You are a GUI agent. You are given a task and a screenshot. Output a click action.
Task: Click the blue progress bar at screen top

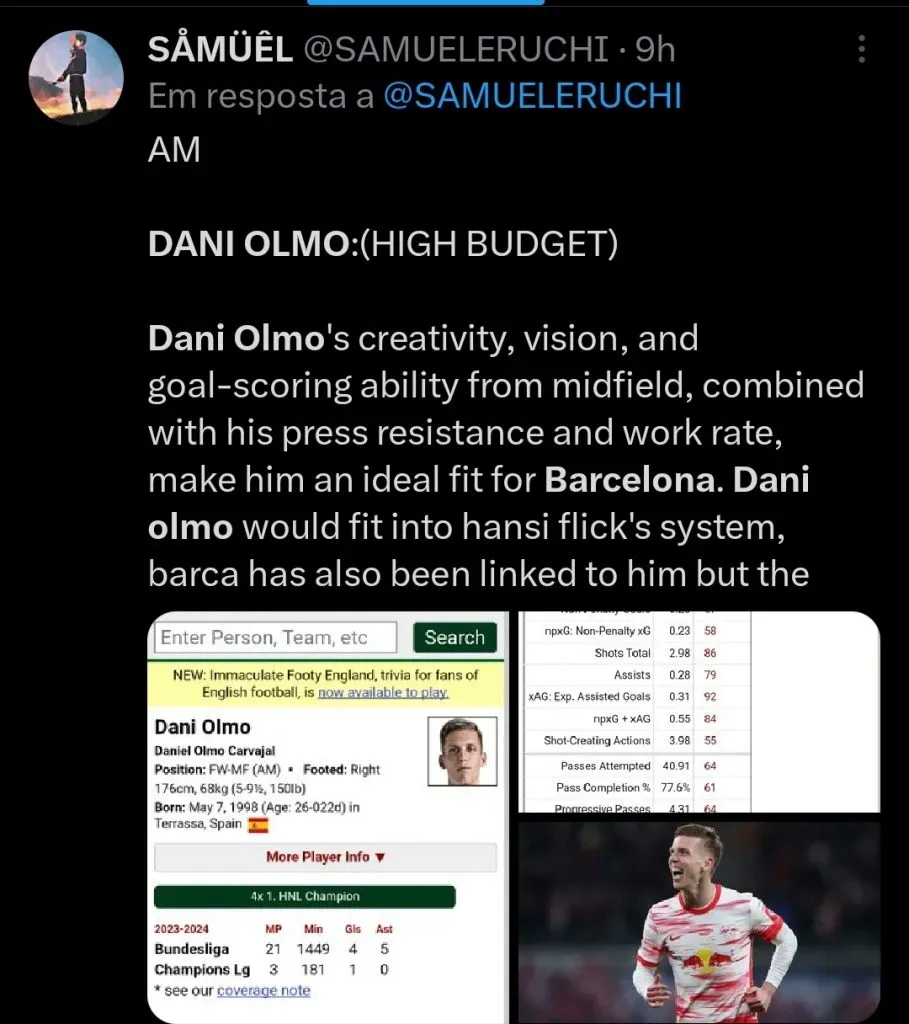point(427,3)
